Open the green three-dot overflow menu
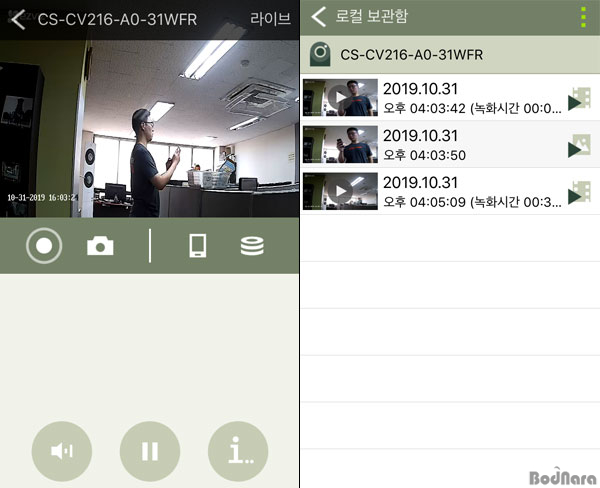The image size is (600, 488). (x=583, y=17)
